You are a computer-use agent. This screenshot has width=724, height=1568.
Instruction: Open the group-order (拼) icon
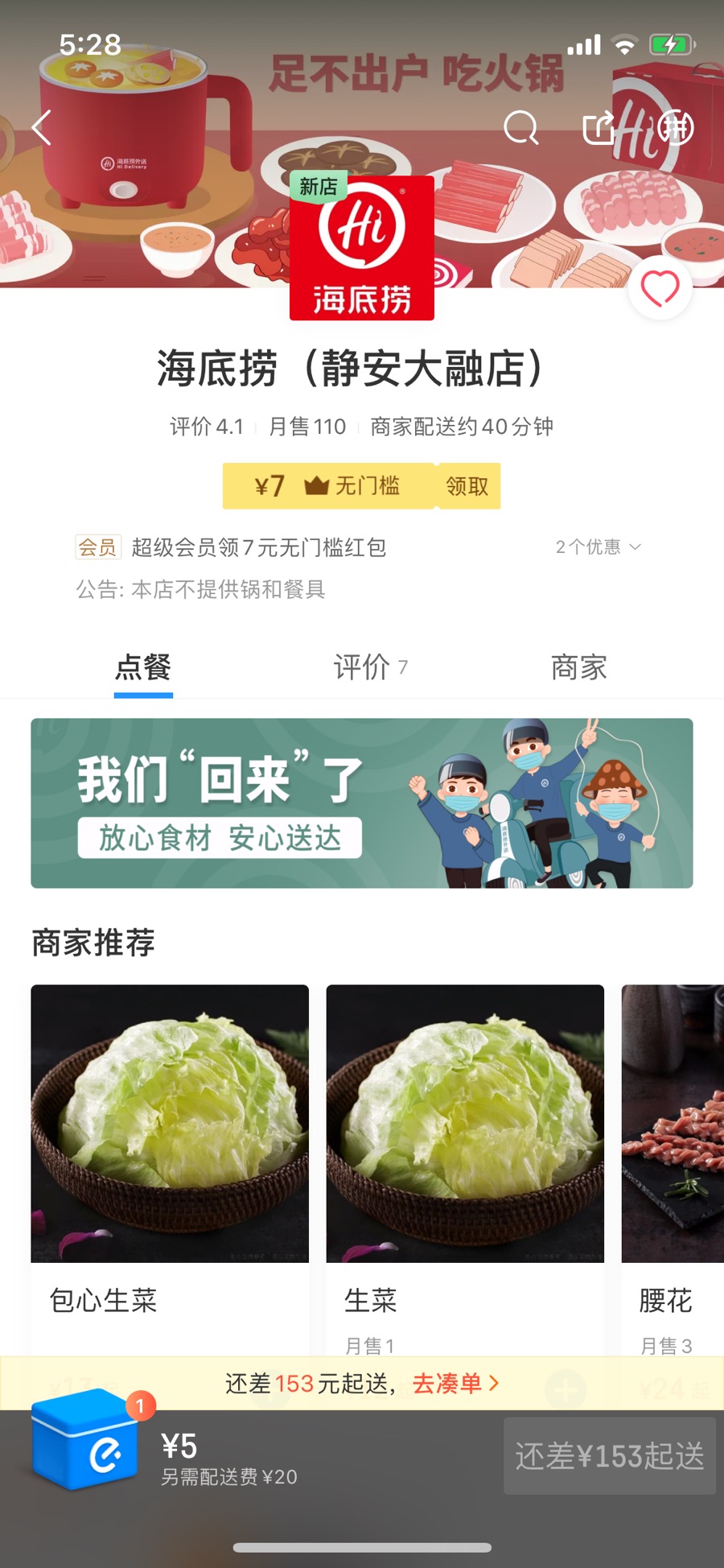pyautogui.click(x=676, y=128)
